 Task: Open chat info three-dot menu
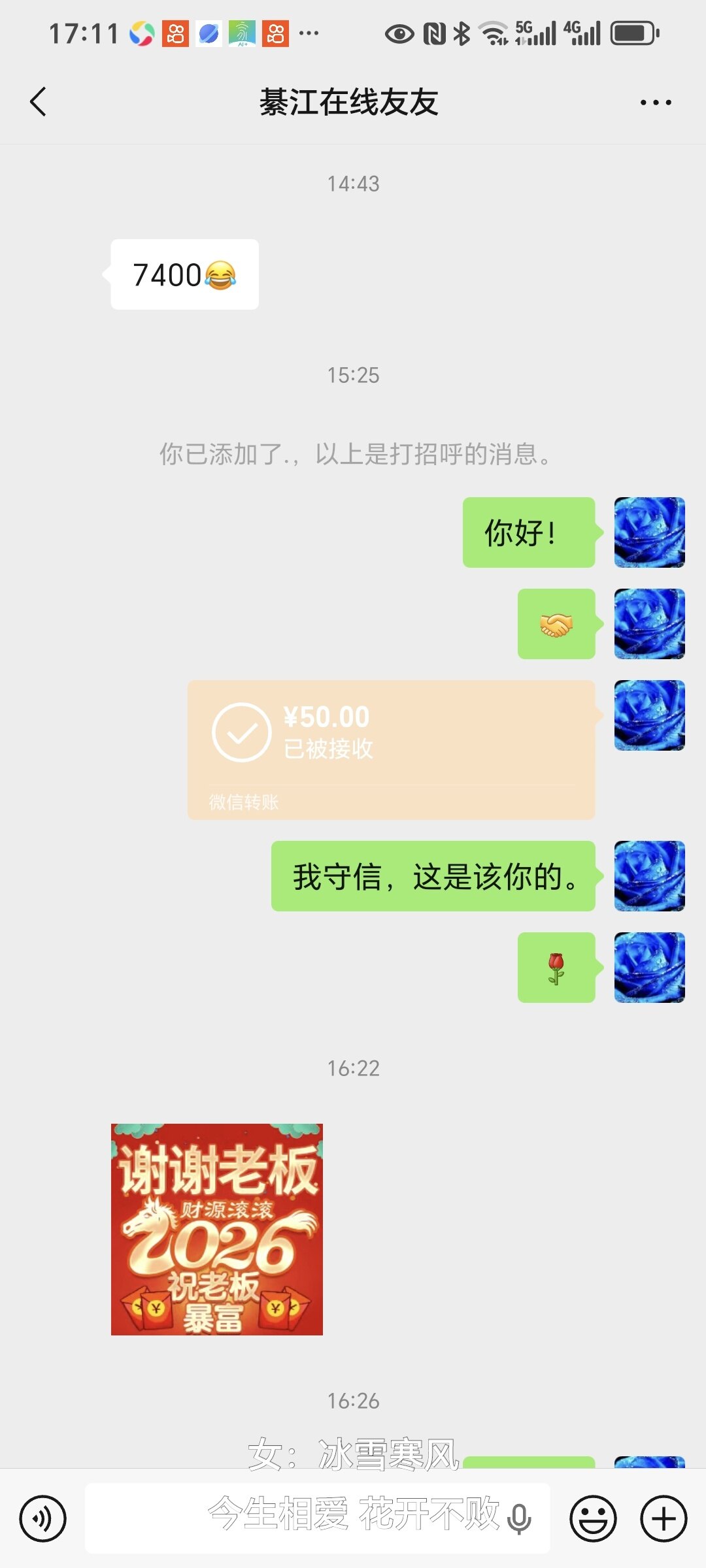[656, 103]
